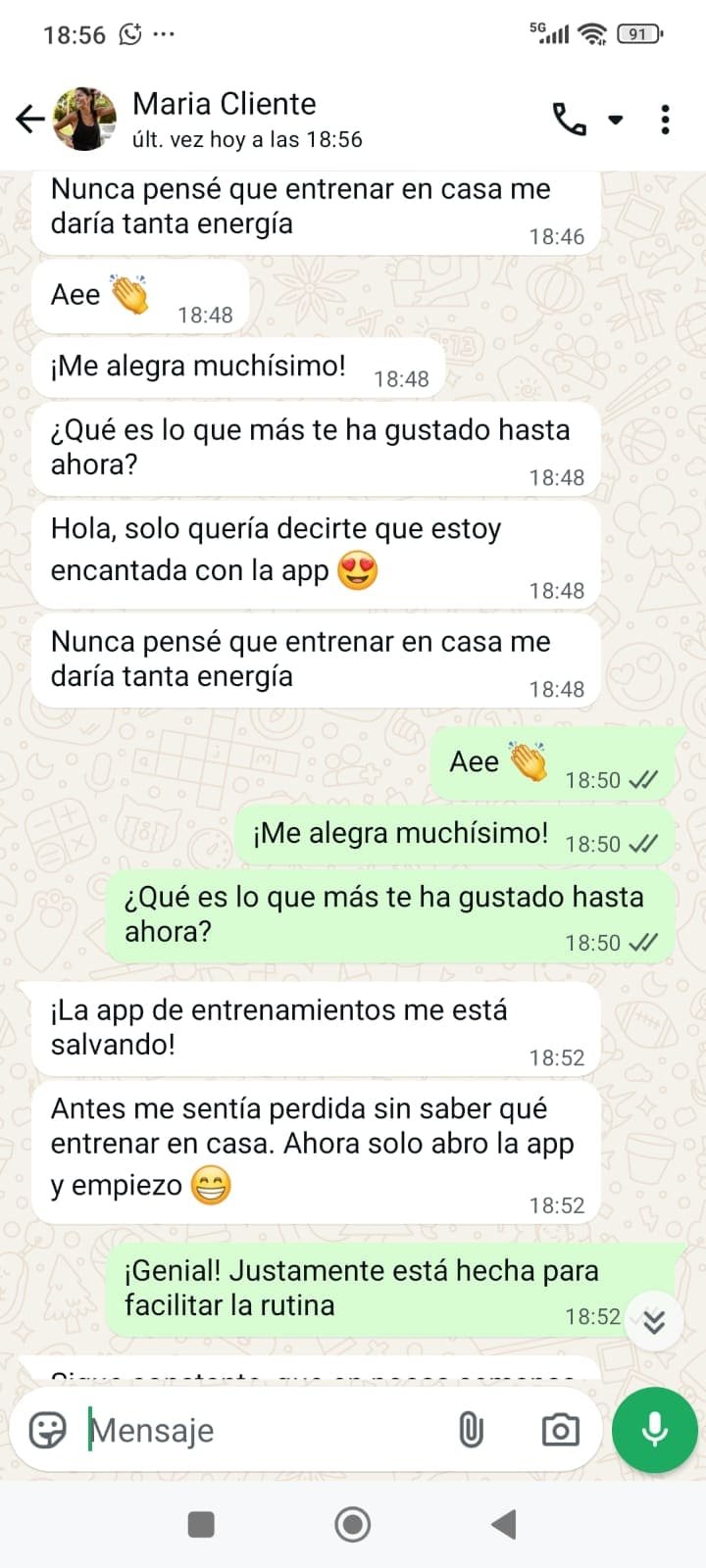The width and height of the screenshot is (706, 1568).
Task: Focus the Mensaje text field
Action: (x=265, y=1431)
